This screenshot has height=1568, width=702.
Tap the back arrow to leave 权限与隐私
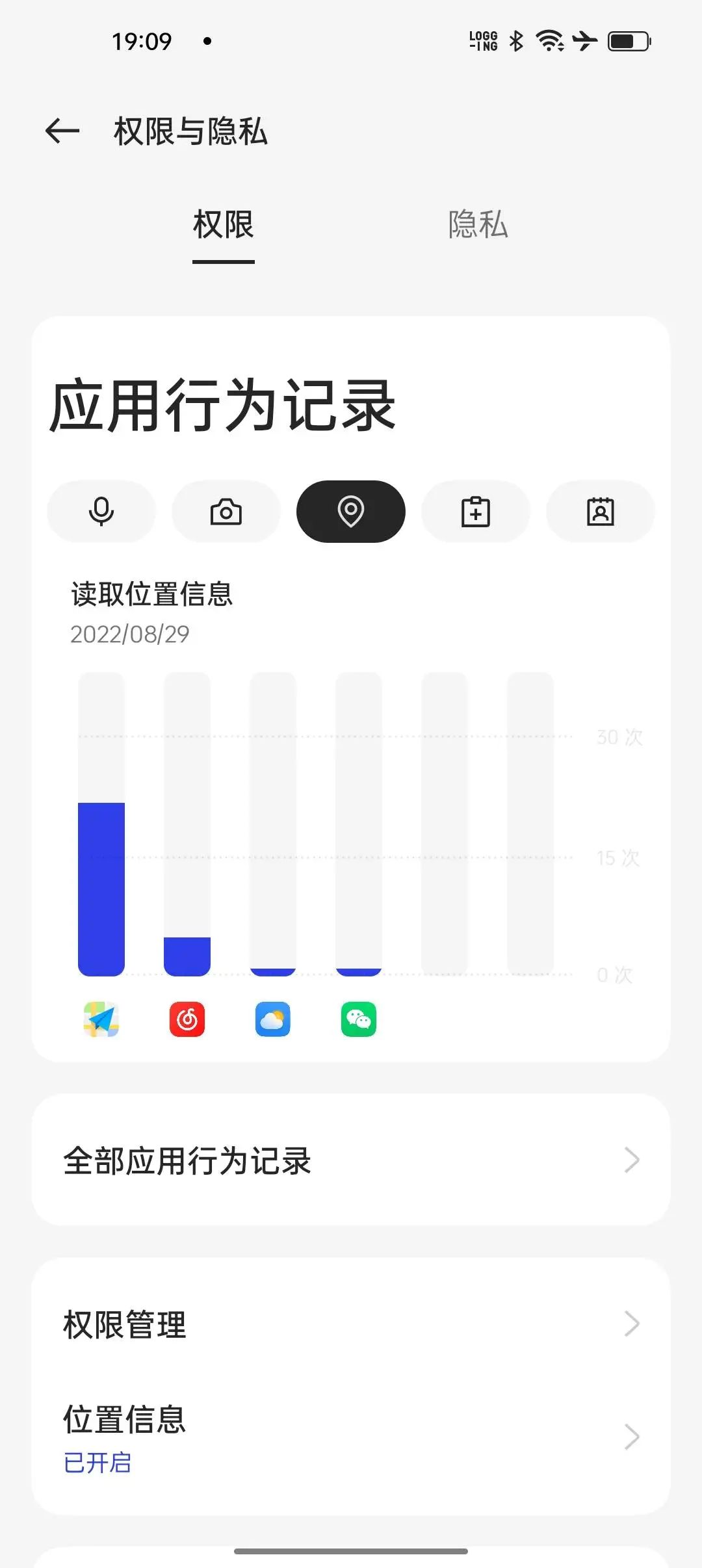tap(62, 131)
